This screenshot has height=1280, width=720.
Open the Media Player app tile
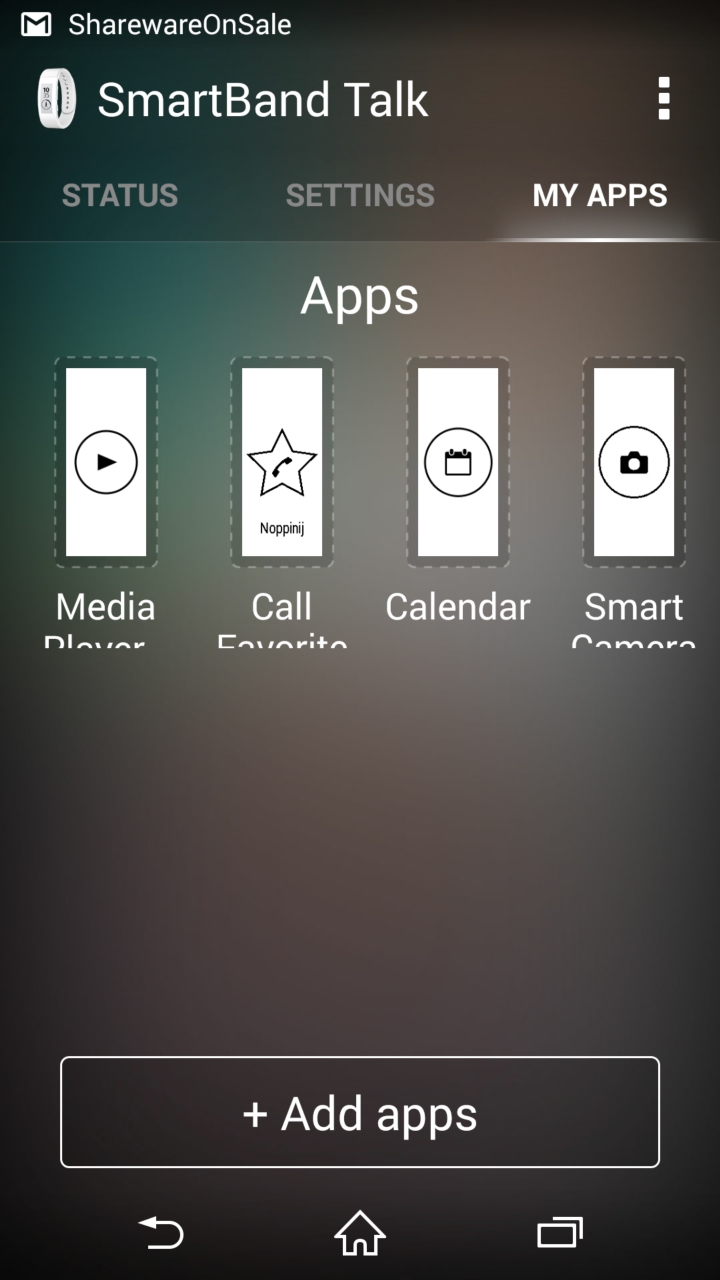[106, 462]
